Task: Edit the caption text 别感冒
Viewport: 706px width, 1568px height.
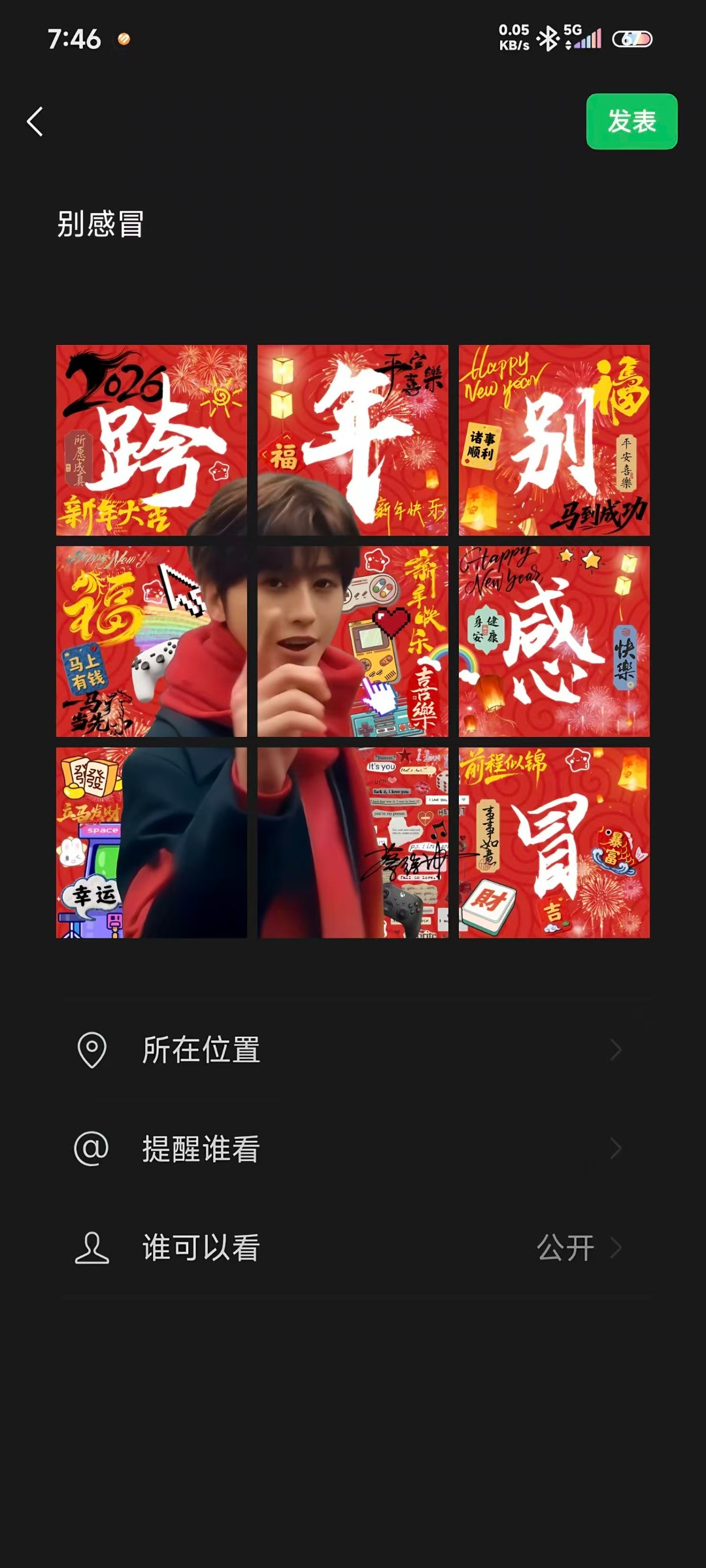Action: coord(101,224)
